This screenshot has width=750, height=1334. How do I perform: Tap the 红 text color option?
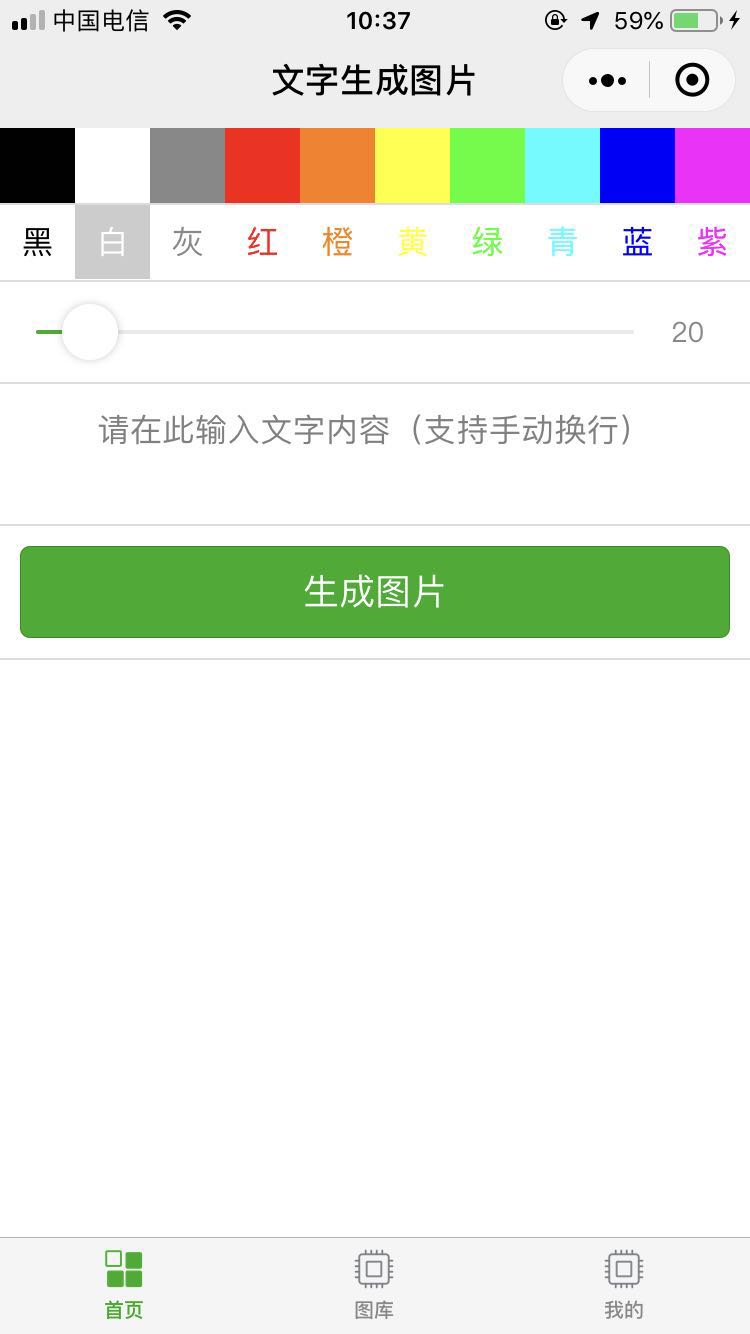pyautogui.click(x=262, y=242)
